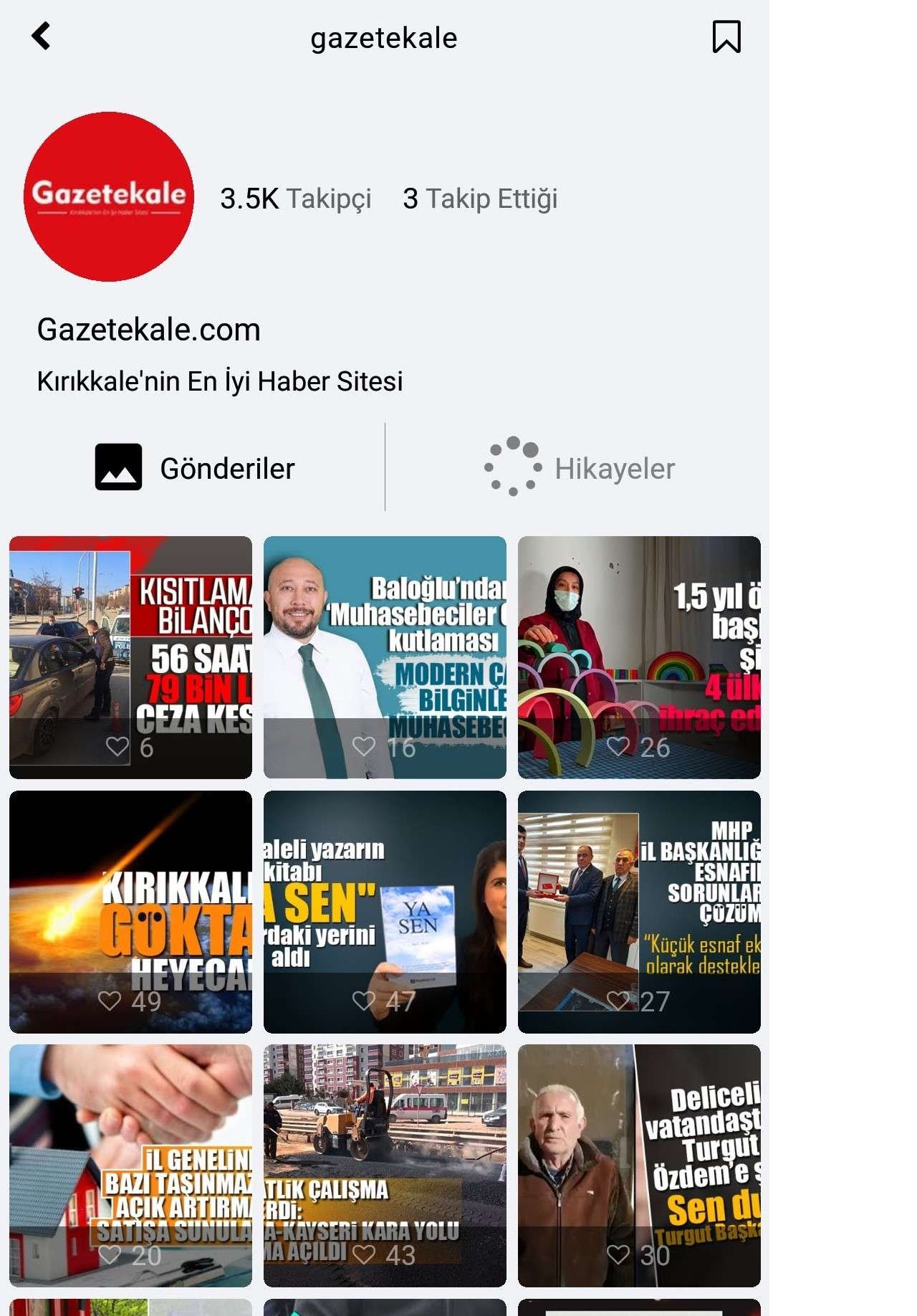Open the 1,5 yıl post with 26 likes

(x=639, y=657)
